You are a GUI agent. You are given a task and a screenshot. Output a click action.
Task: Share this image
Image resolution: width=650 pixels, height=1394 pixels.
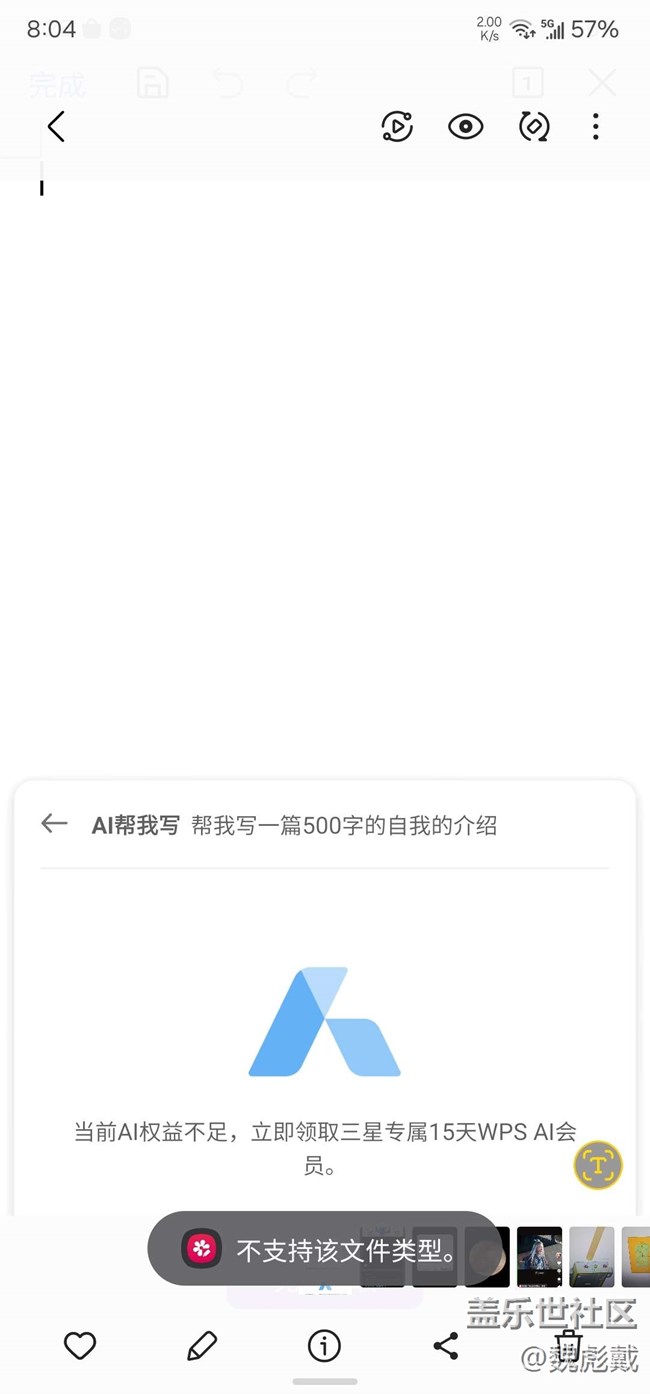coord(446,1346)
